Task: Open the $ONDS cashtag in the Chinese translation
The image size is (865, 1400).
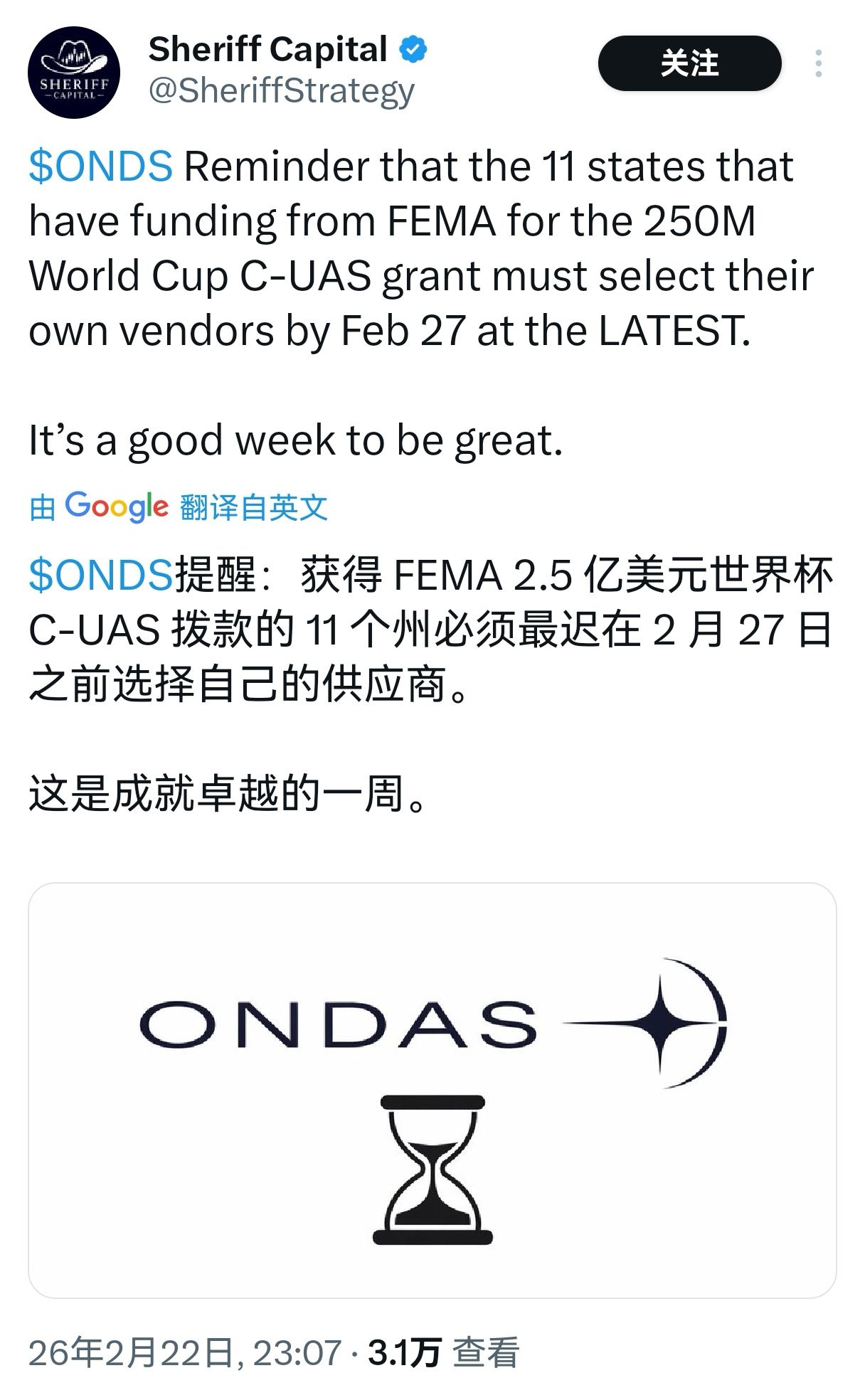Action: click(100, 575)
